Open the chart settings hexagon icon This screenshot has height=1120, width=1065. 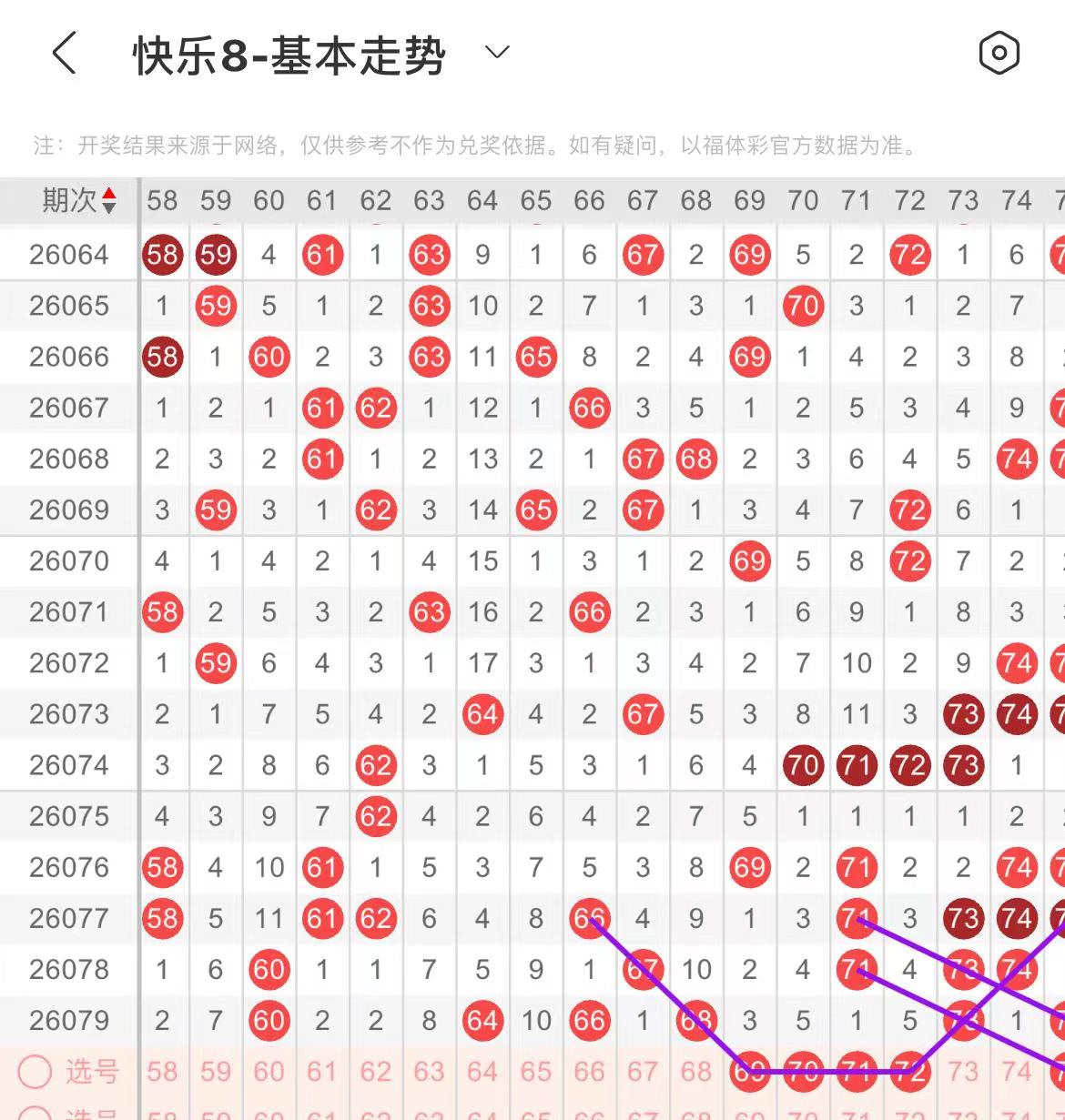coord(999,53)
